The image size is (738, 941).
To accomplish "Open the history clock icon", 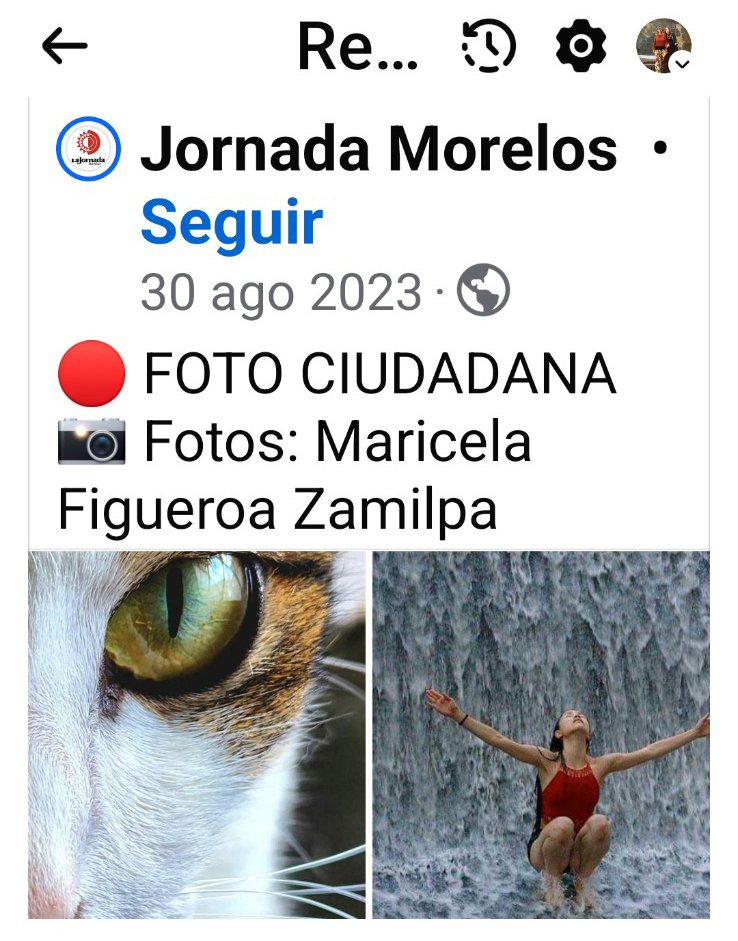I will (x=488, y=46).
